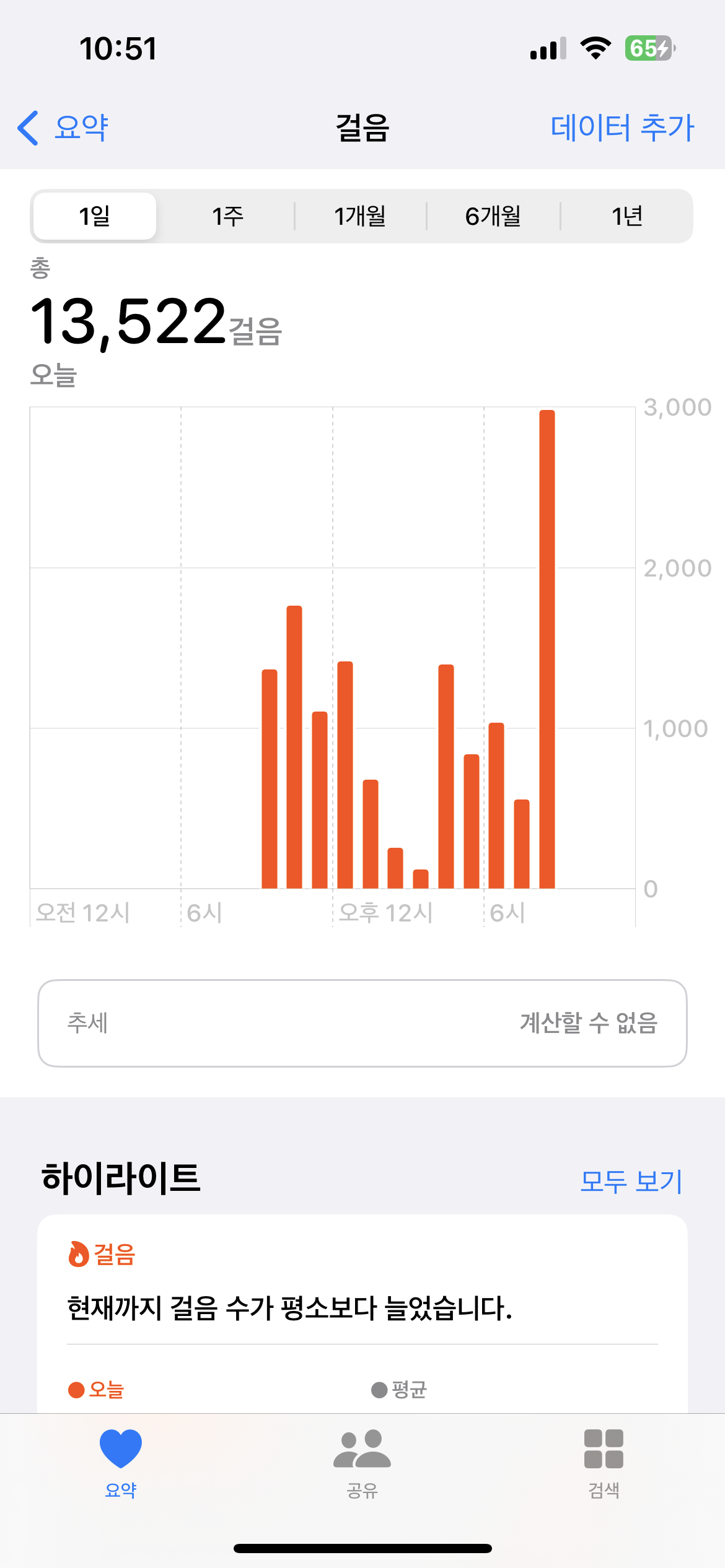Switch to the 1년 view

coord(626,216)
